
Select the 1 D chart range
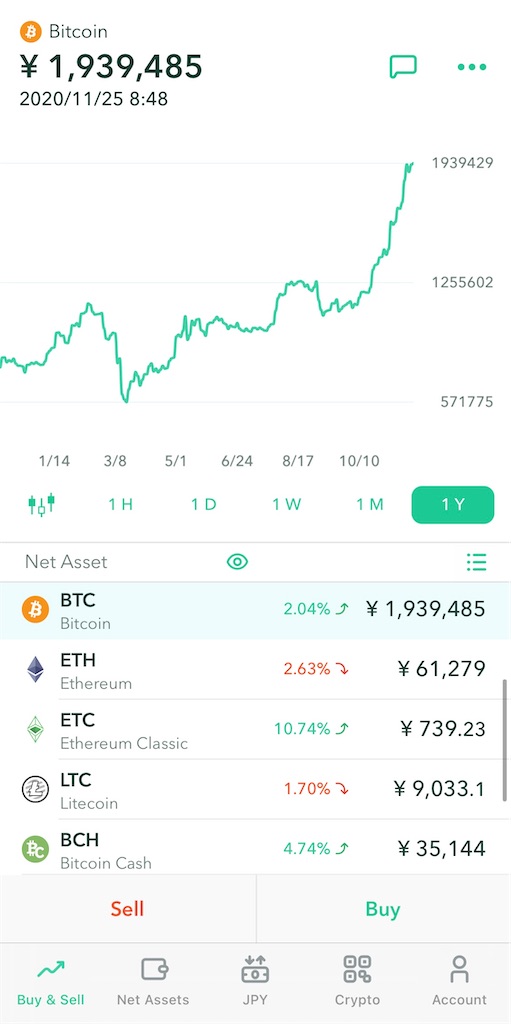coord(203,505)
